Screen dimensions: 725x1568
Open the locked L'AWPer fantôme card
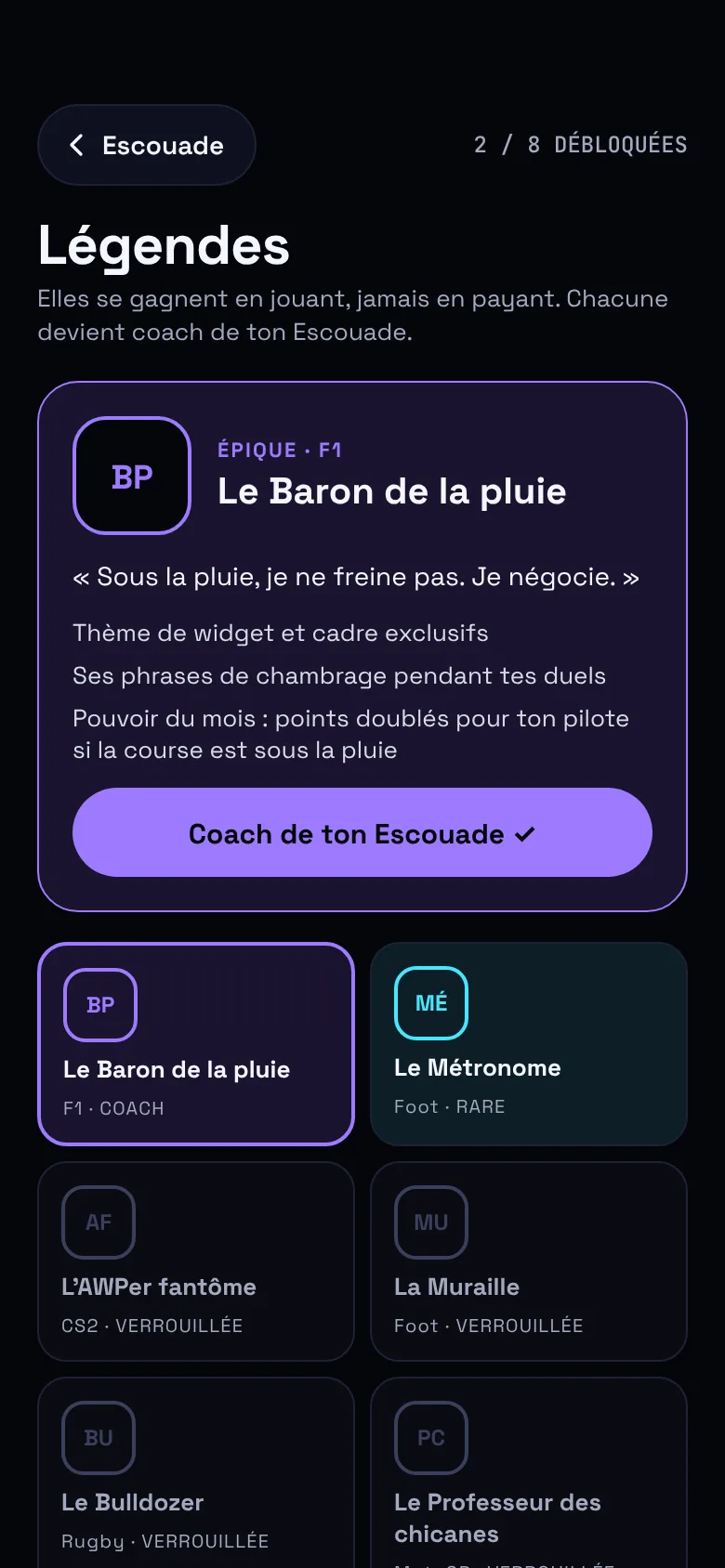pyautogui.click(x=196, y=1261)
